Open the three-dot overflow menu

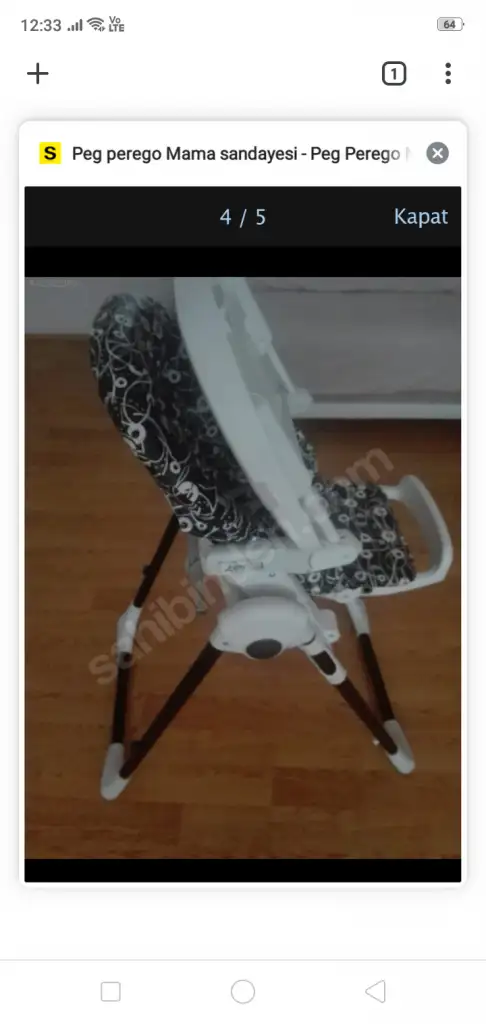[x=448, y=74]
